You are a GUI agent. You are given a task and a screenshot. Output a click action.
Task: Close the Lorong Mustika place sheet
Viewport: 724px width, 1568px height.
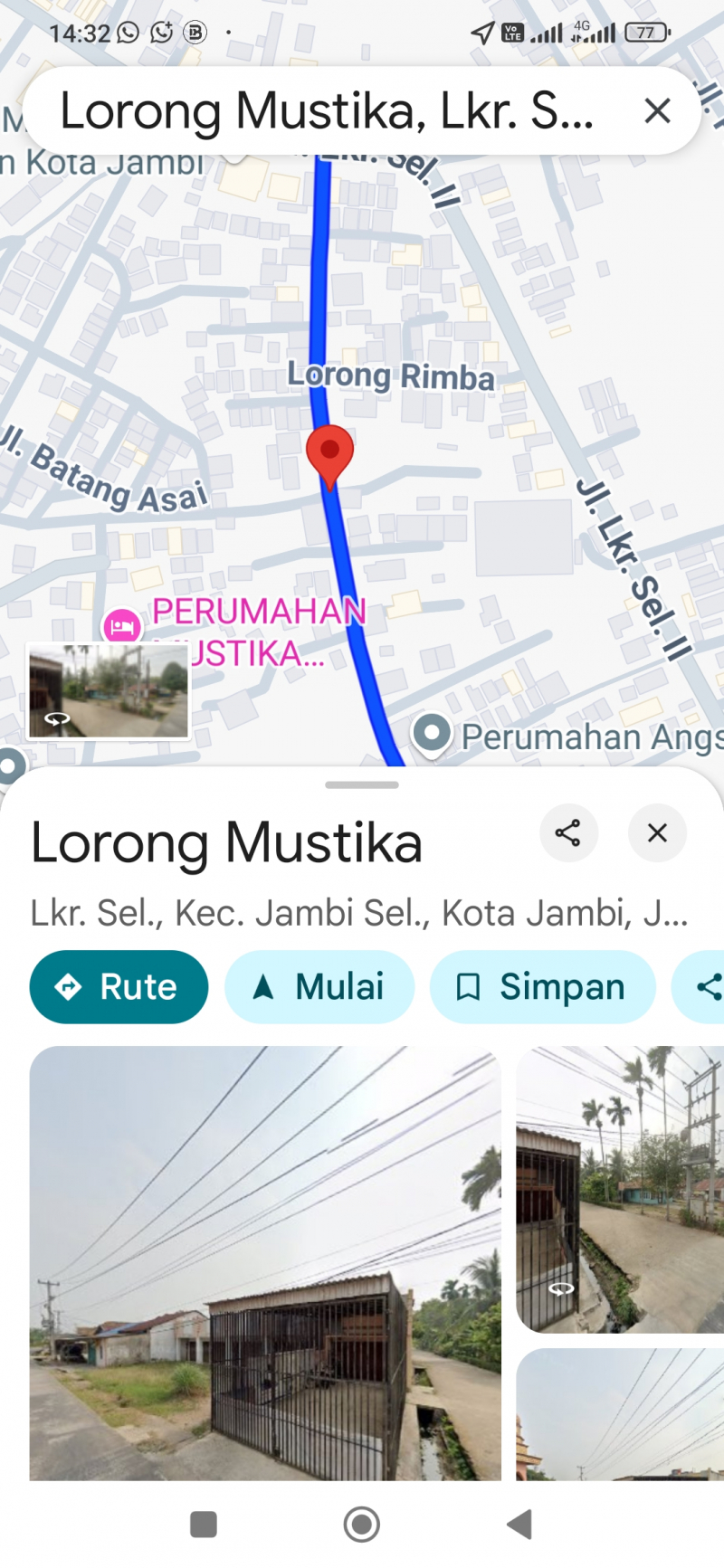pyautogui.click(x=657, y=832)
